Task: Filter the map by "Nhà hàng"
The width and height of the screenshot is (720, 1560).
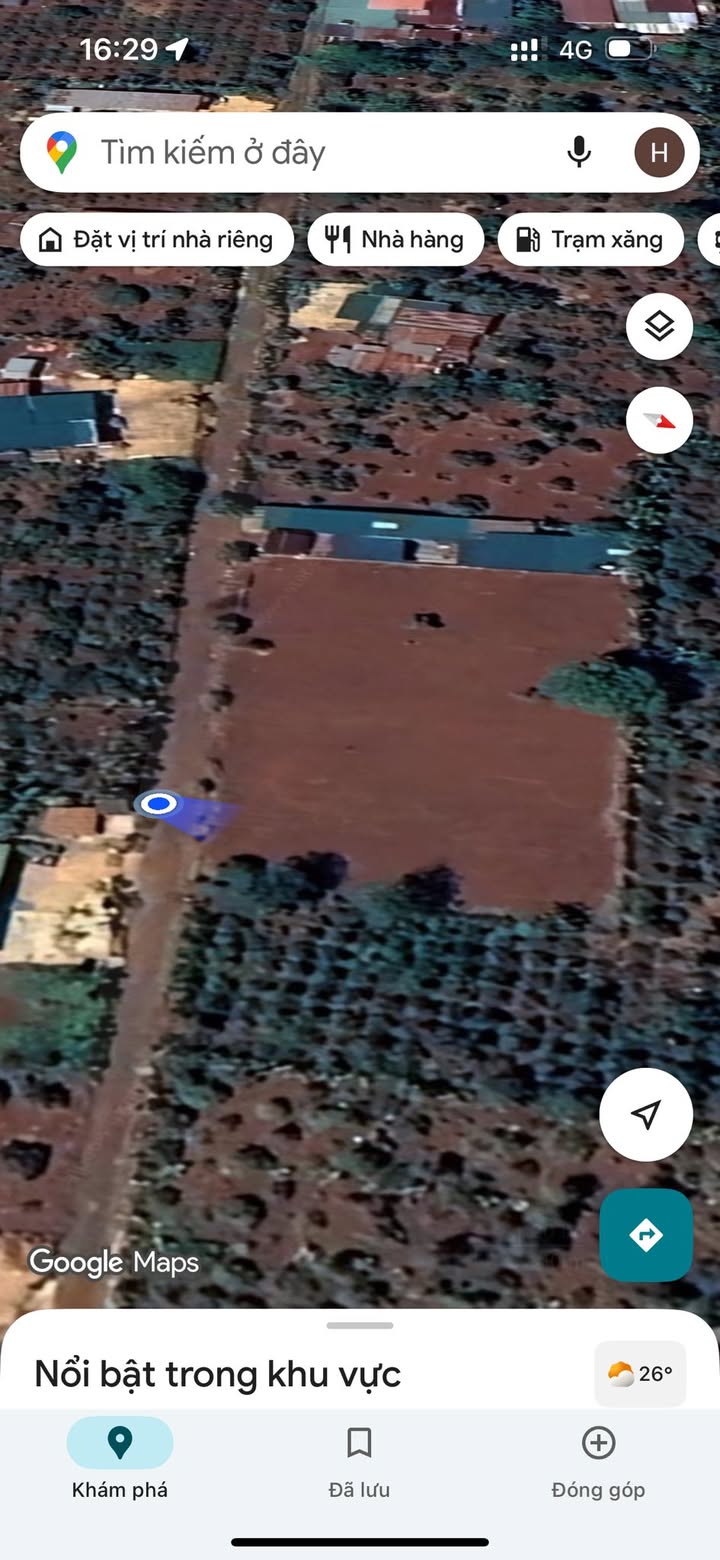Action: (396, 240)
